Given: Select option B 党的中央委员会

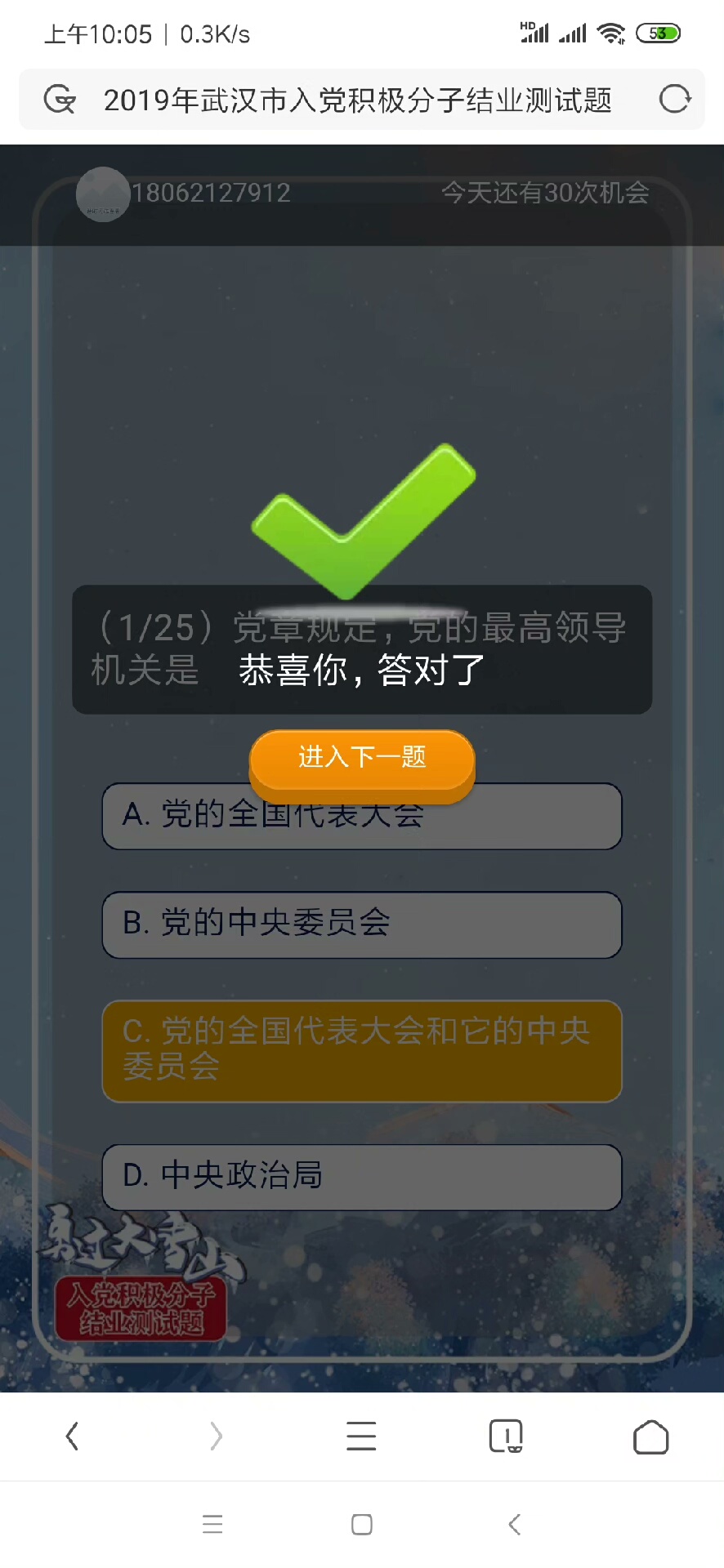Looking at the screenshot, I should [x=361, y=924].
